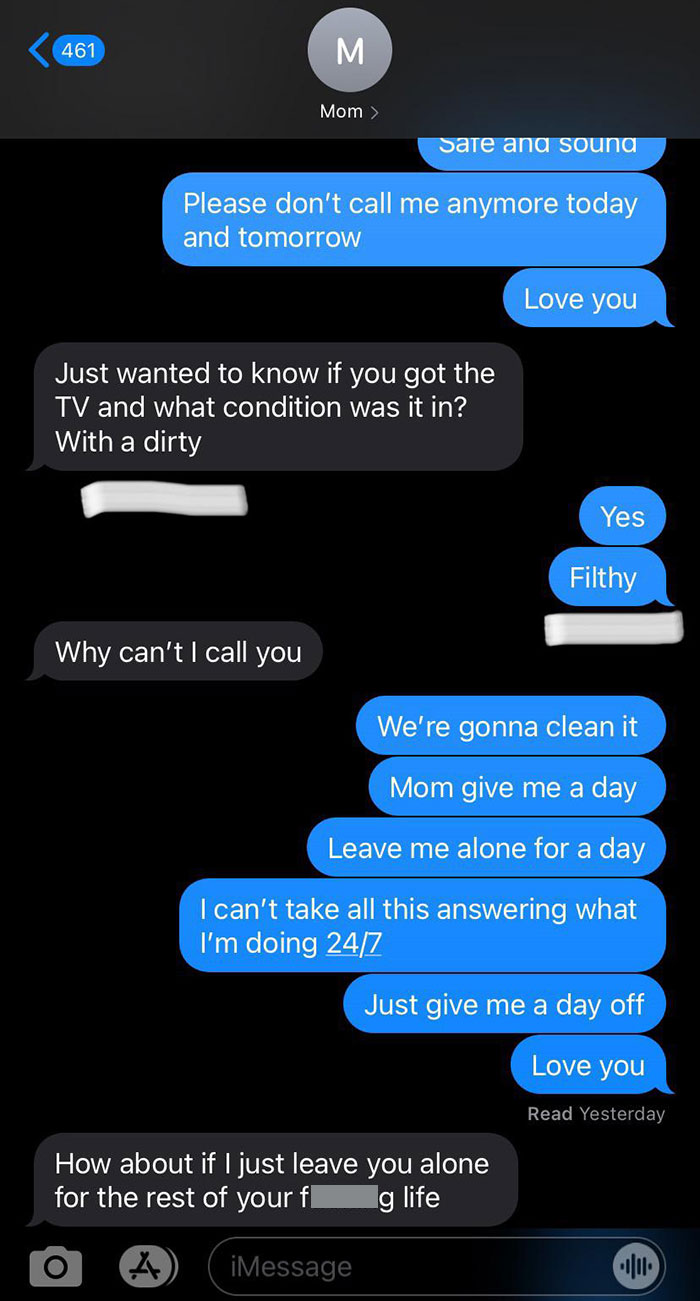Tap the underlined 24/7 link
The width and height of the screenshot is (700, 1301).
[354, 943]
